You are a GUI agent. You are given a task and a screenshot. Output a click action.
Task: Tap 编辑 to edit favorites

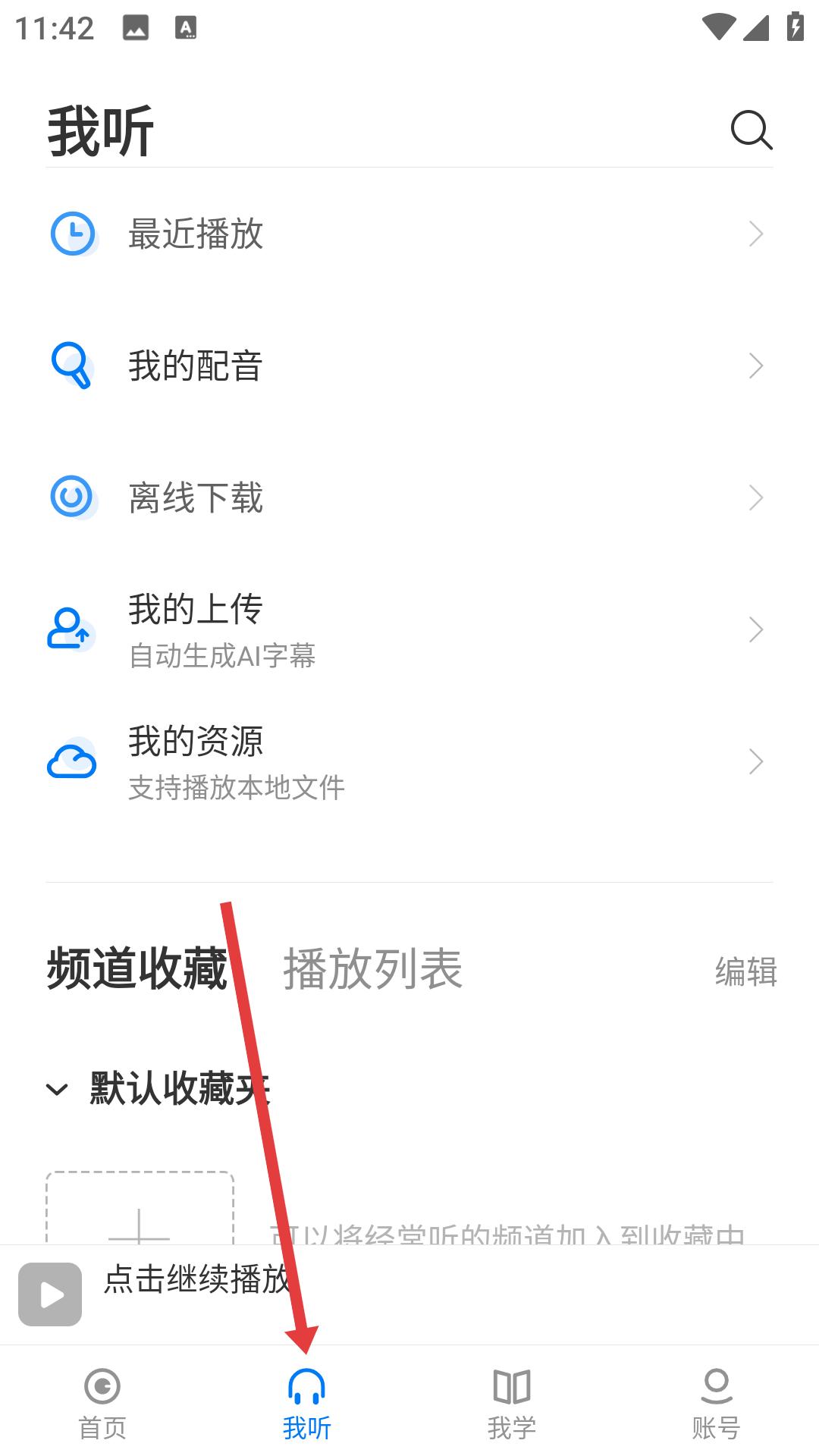click(x=745, y=971)
